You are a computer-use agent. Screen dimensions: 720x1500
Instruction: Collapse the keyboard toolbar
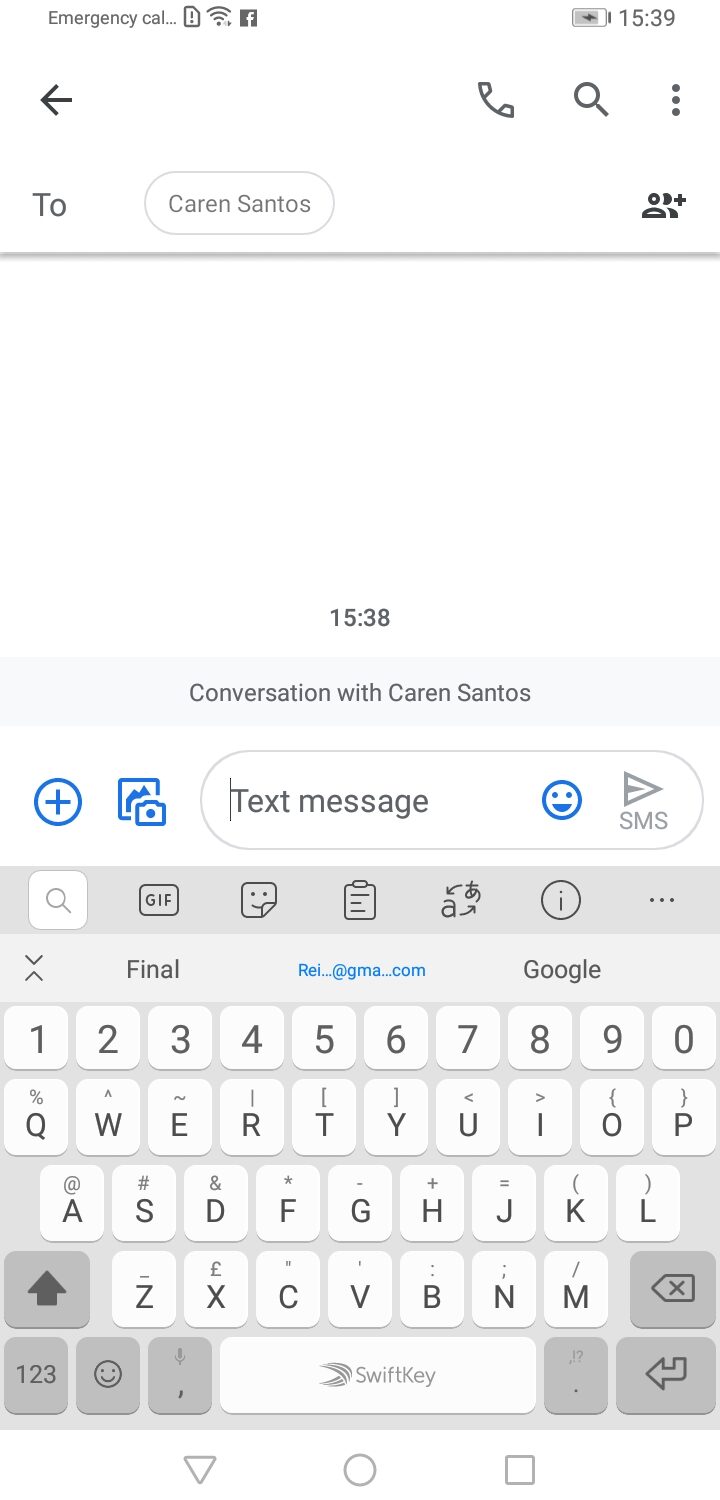point(34,968)
